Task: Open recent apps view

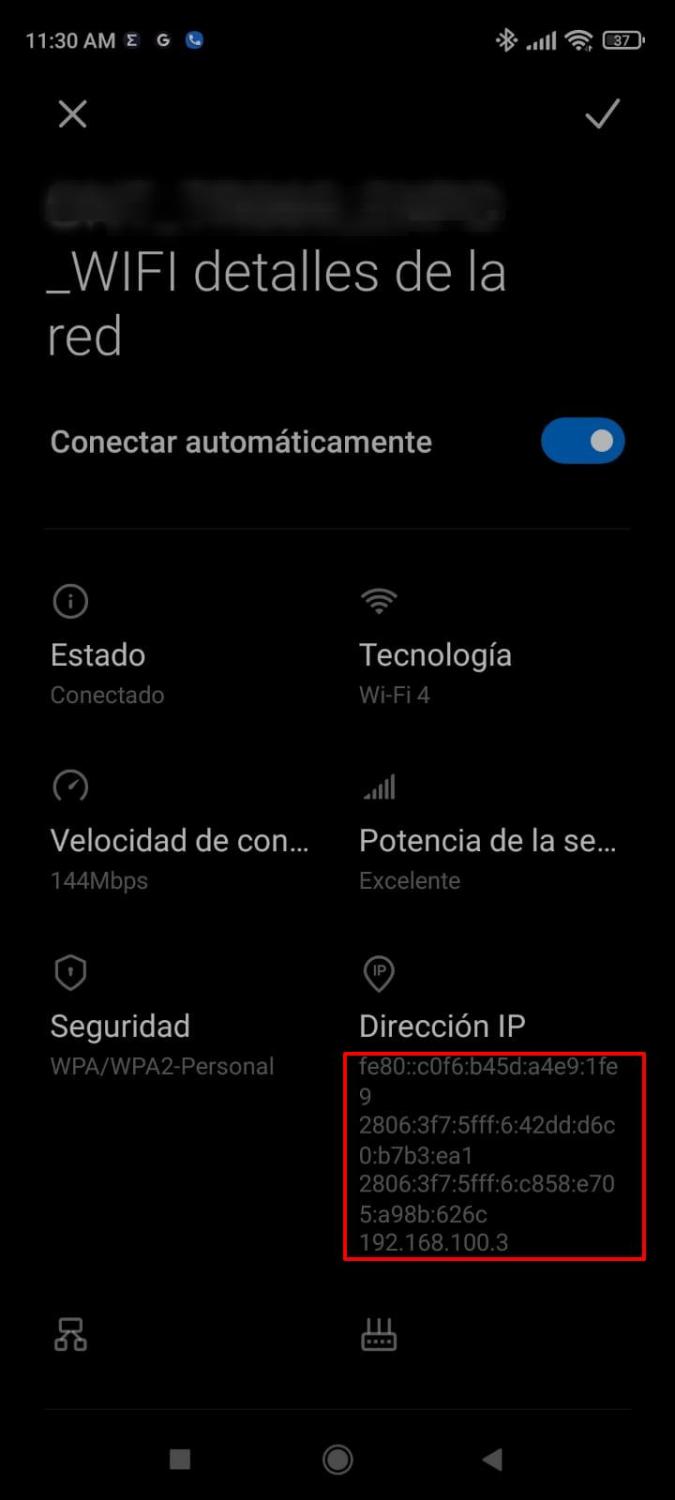Action: tap(180, 1459)
